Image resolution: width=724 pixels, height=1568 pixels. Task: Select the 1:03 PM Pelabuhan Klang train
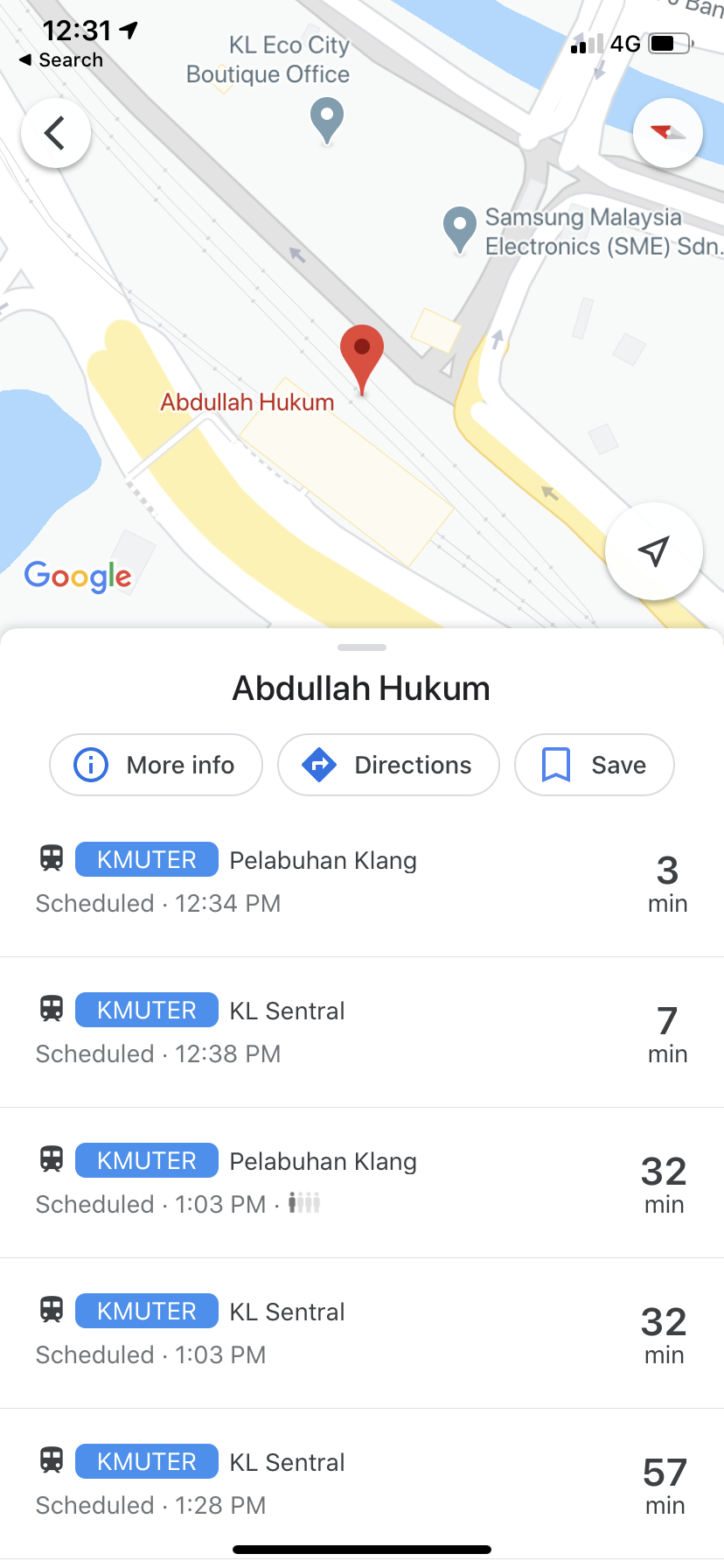pos(362,1182)
